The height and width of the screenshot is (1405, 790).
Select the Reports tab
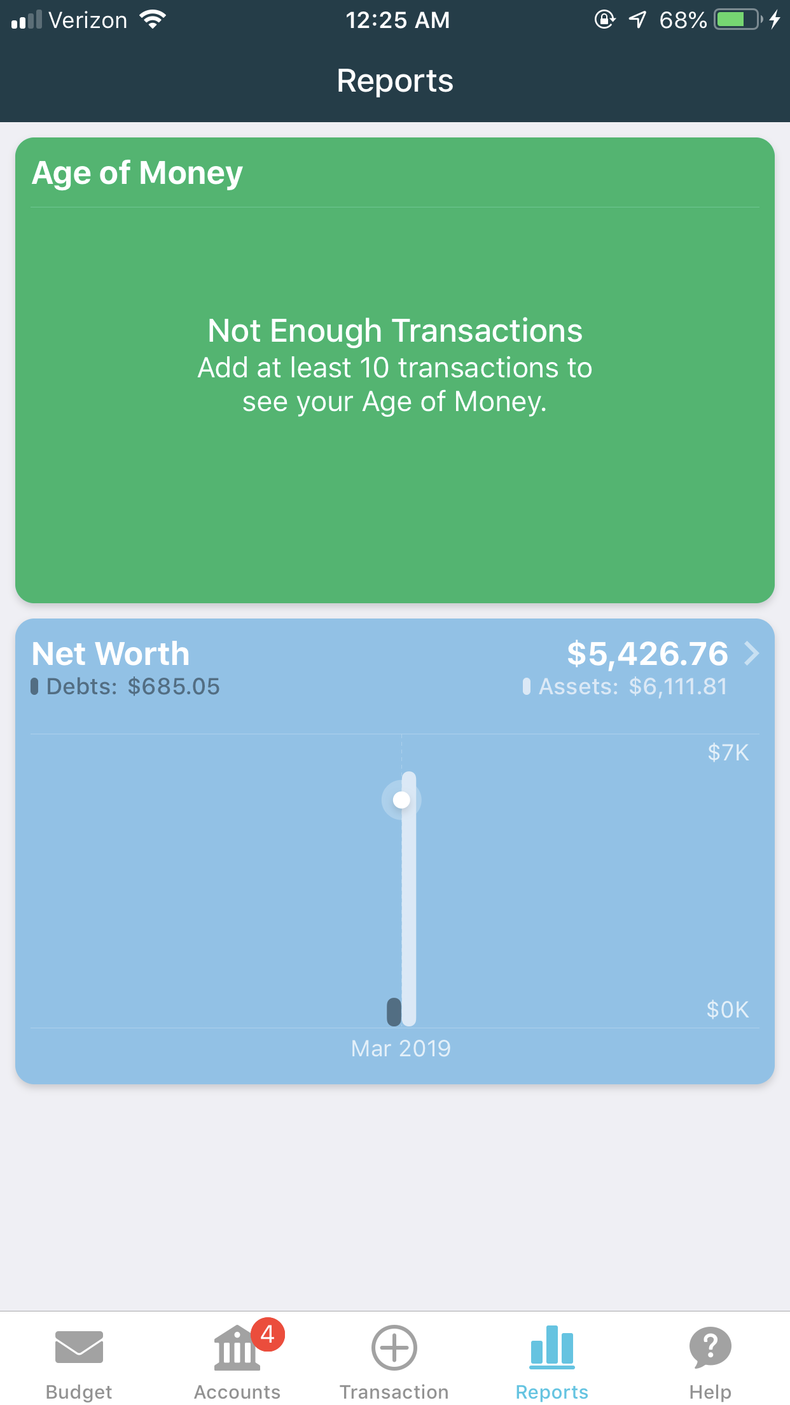pos(552,1362)
